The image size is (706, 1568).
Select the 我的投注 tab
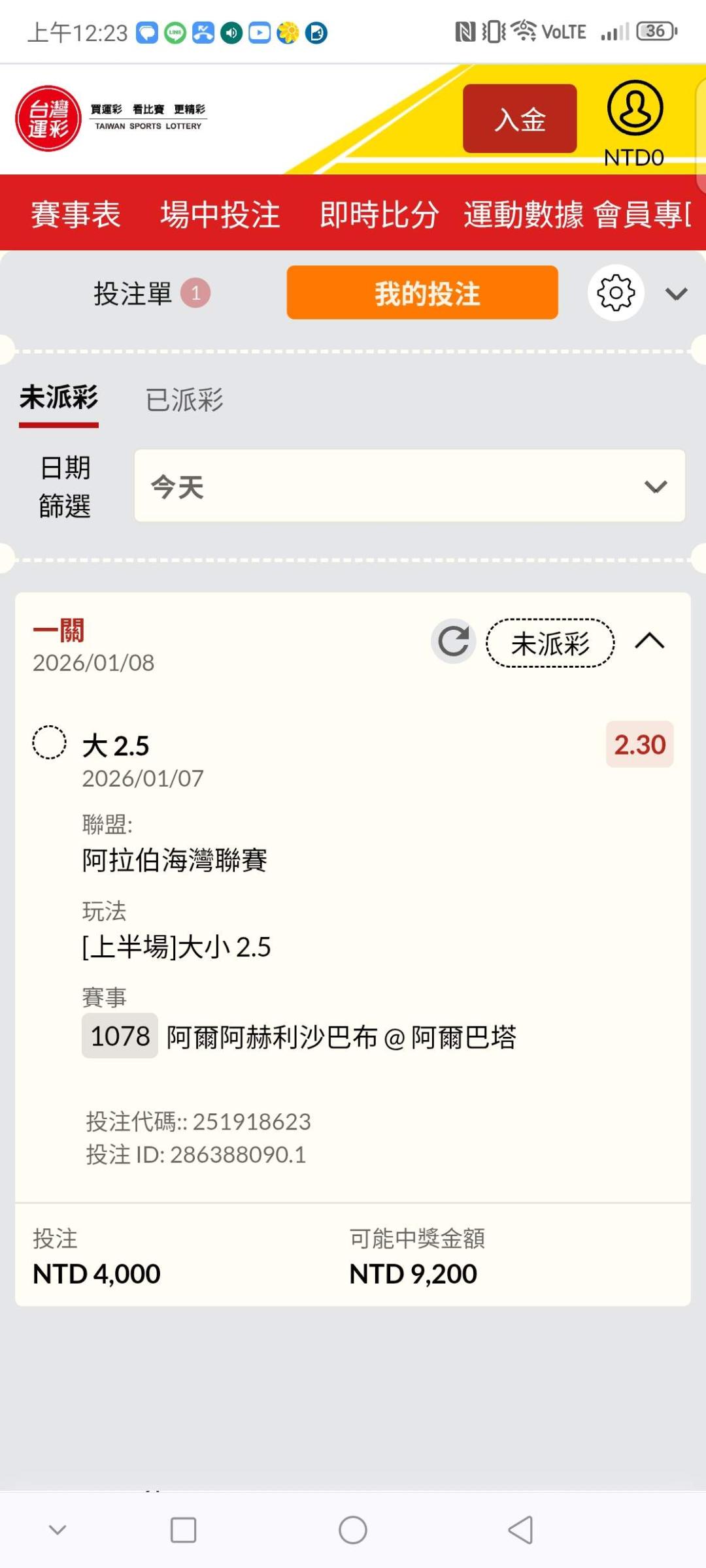click(422, 293)
